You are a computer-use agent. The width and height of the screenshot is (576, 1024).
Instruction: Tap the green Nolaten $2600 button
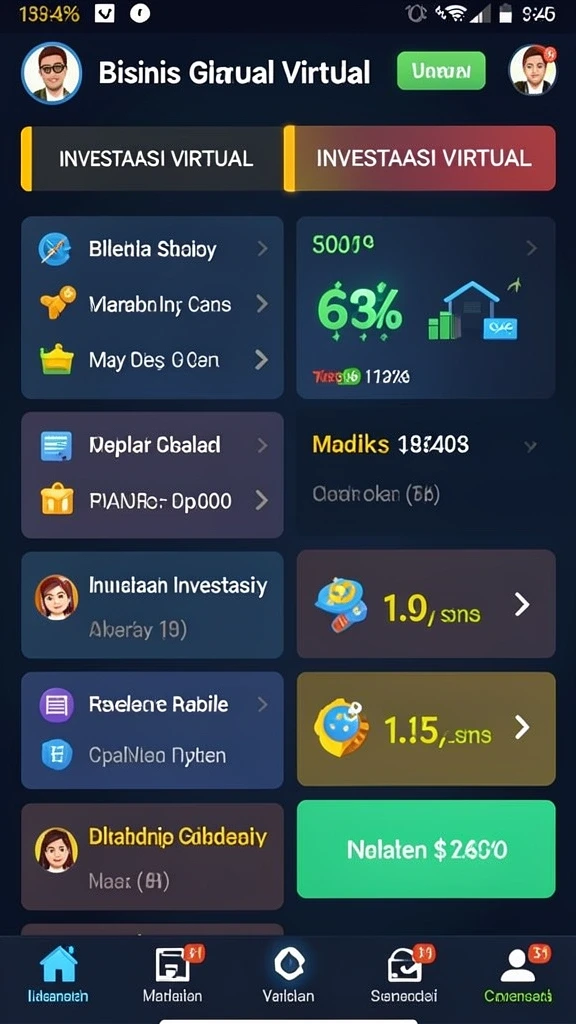coord(426,849)
